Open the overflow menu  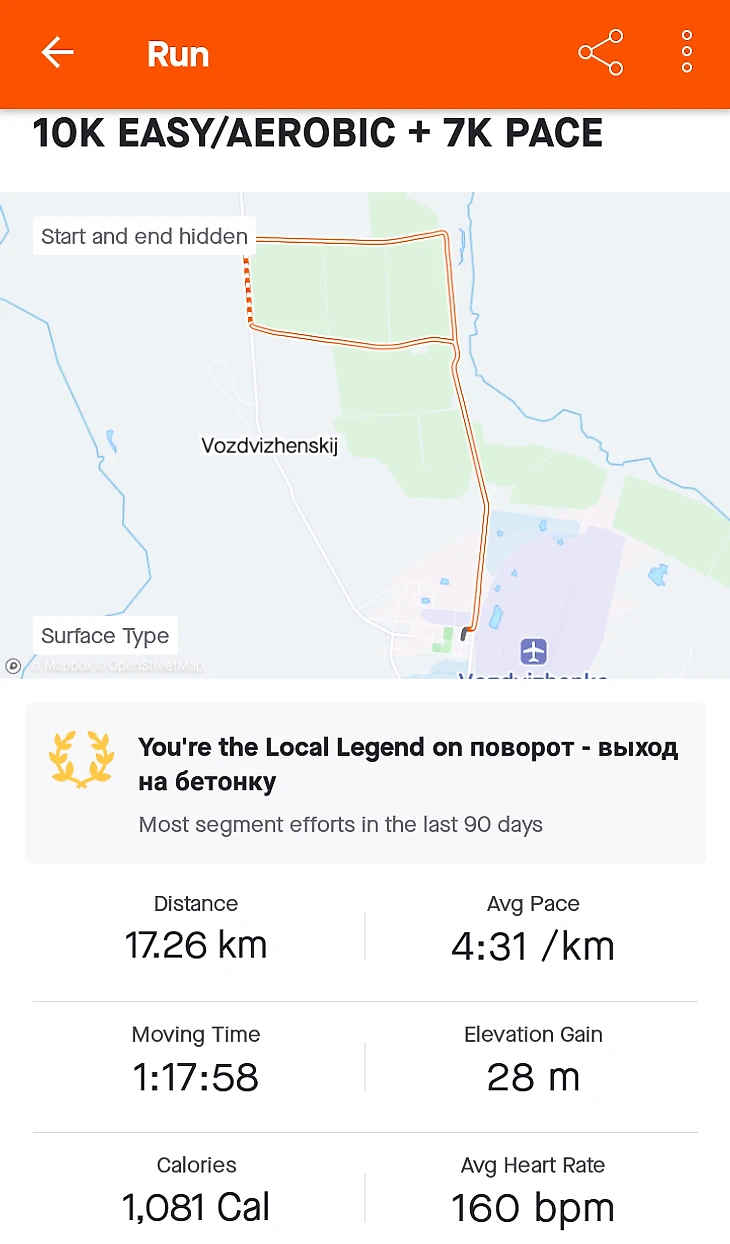click(x=687, y=52)
